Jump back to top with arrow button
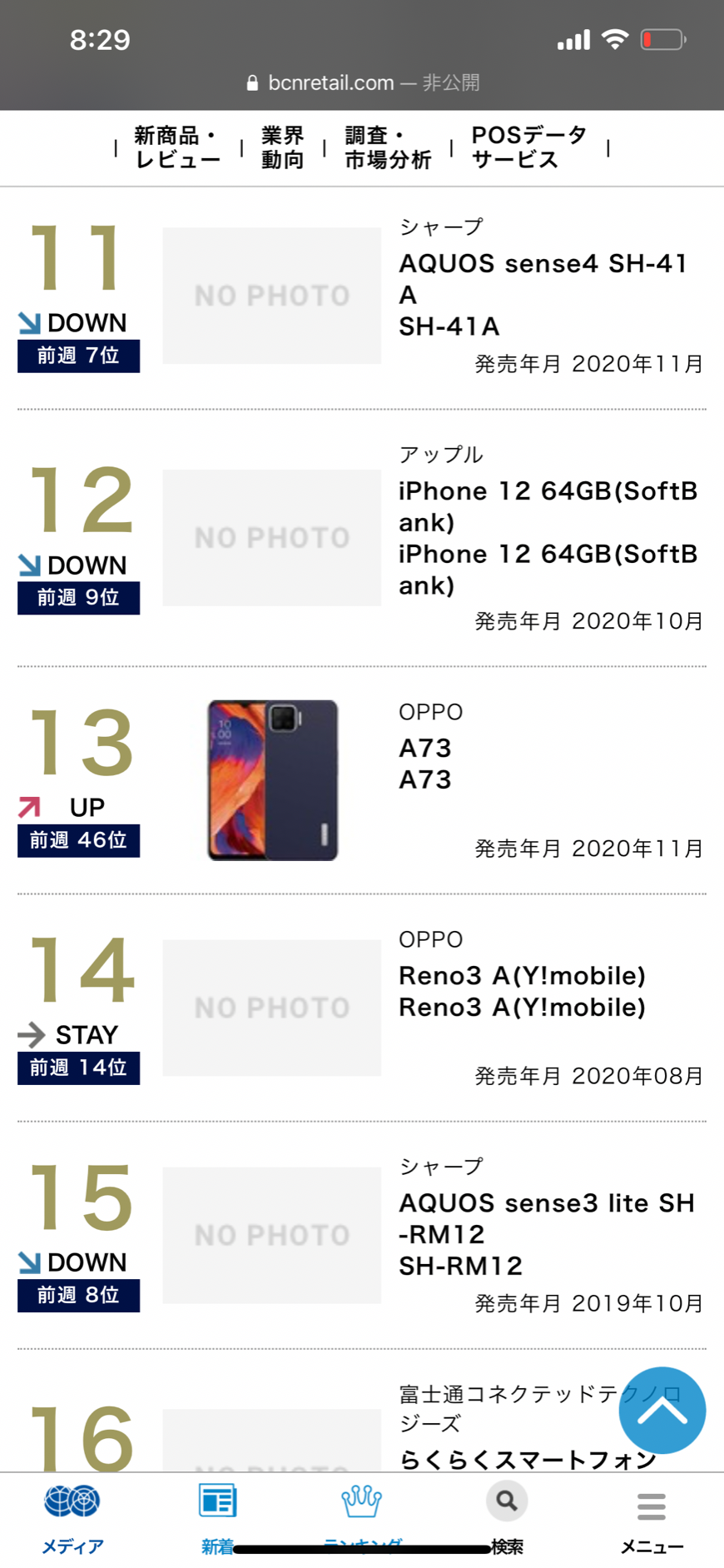Viewport: 724px width, 1568px height. [662, 1411]
